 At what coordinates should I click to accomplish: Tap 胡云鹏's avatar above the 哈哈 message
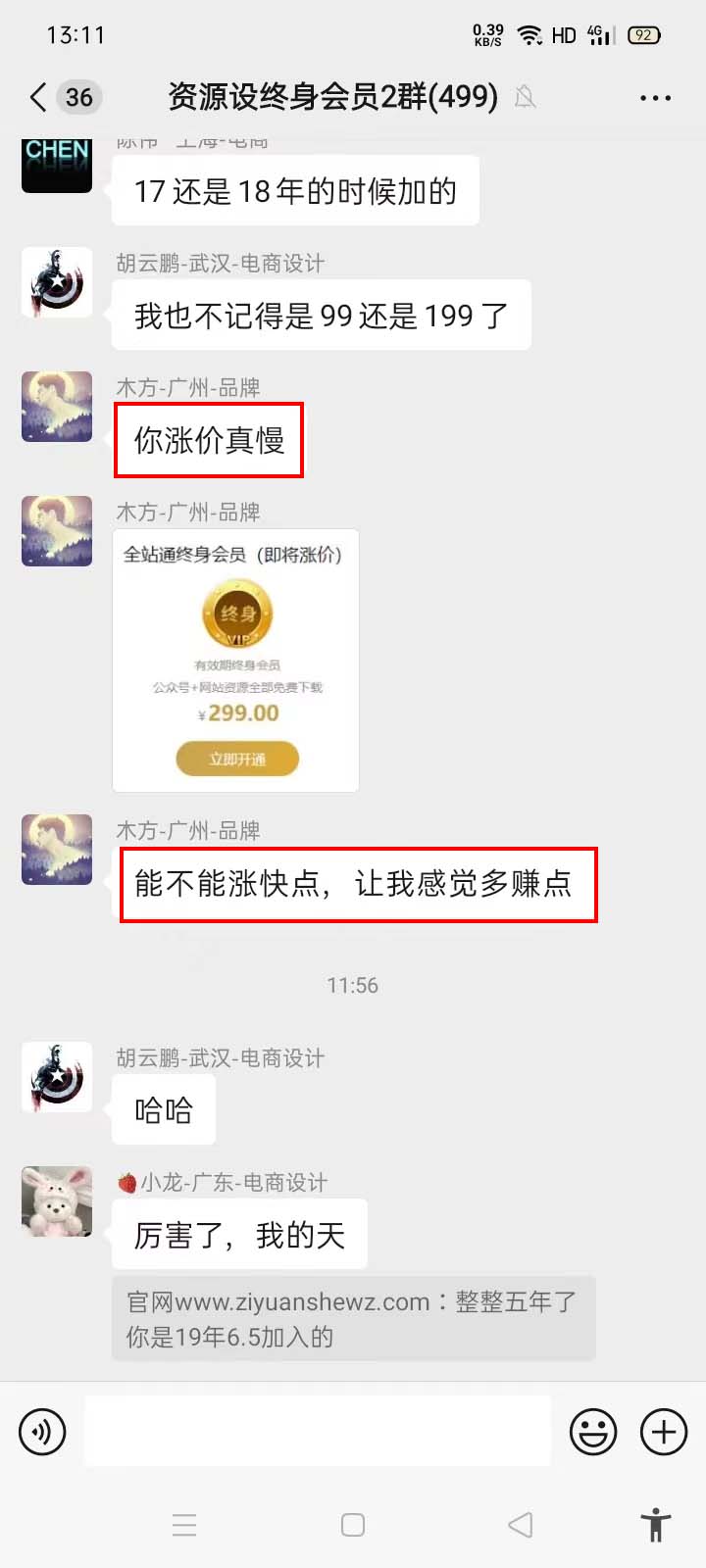click(57, 1076)
